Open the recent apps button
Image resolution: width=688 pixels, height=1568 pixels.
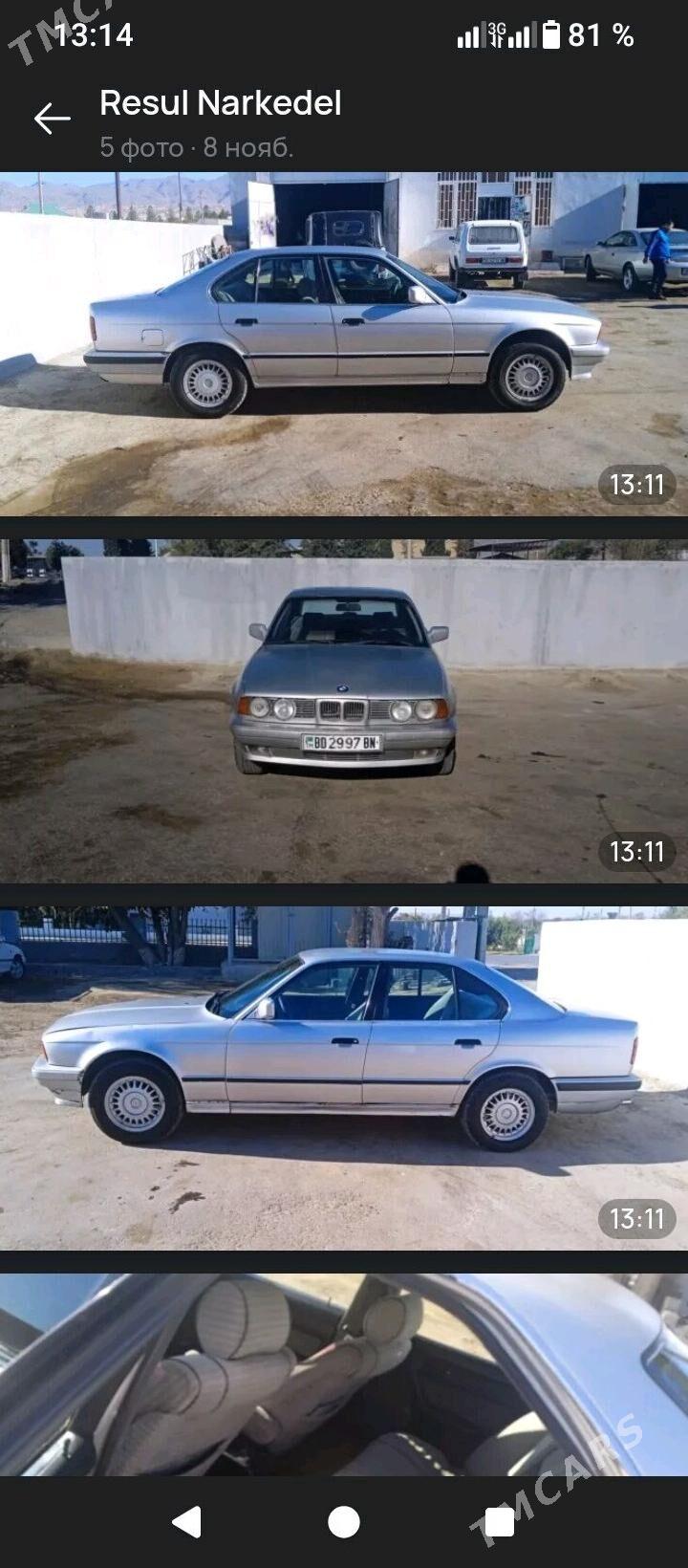499,1522
